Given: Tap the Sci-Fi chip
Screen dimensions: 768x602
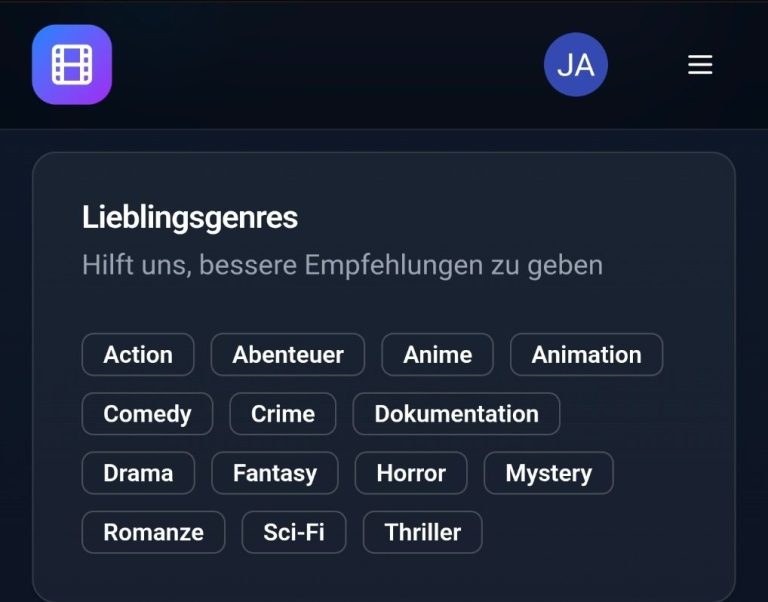Looking at the screenshot, I should tap(294, 532).
